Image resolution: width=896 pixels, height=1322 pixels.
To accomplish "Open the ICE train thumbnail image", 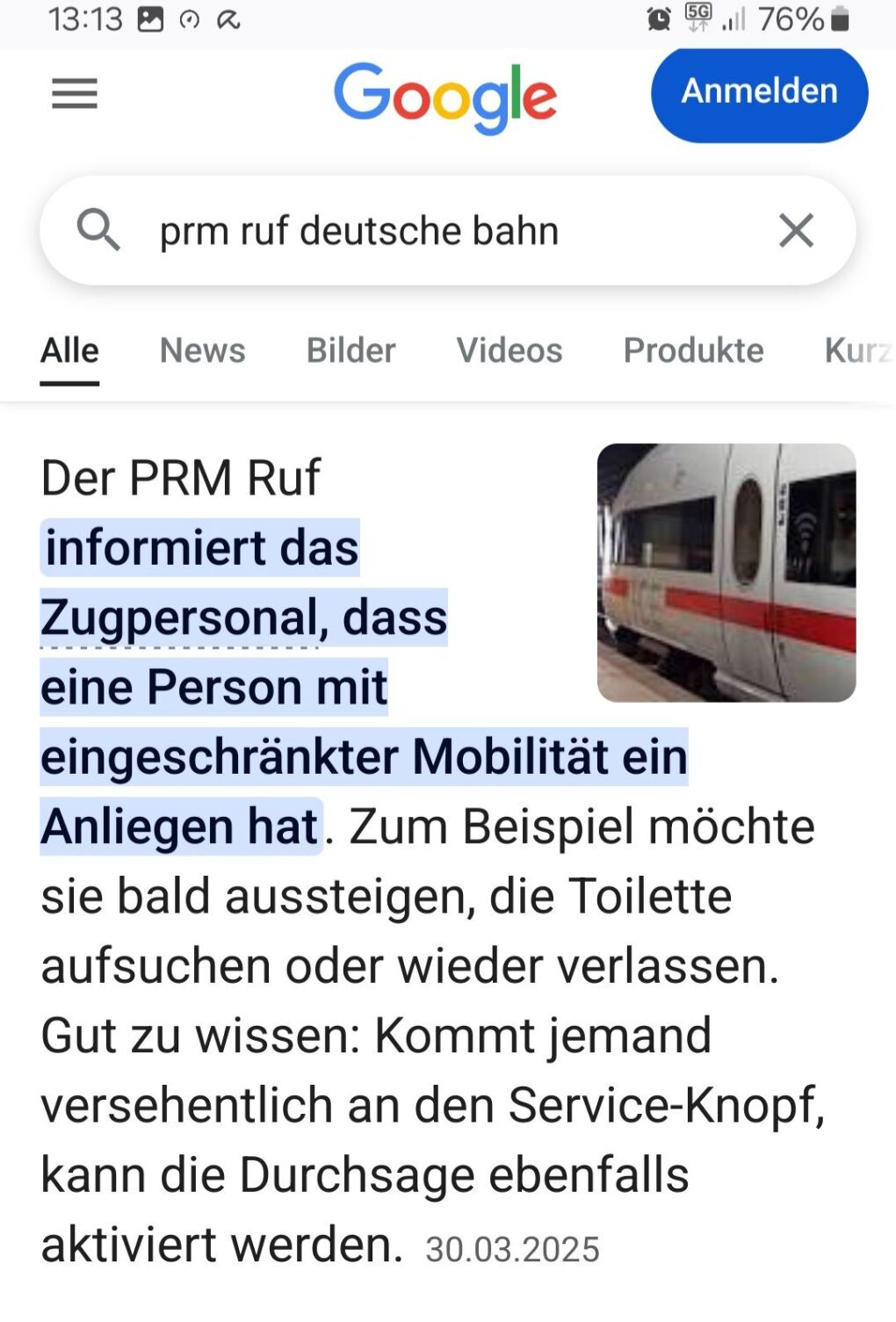I will click(726, 573).
